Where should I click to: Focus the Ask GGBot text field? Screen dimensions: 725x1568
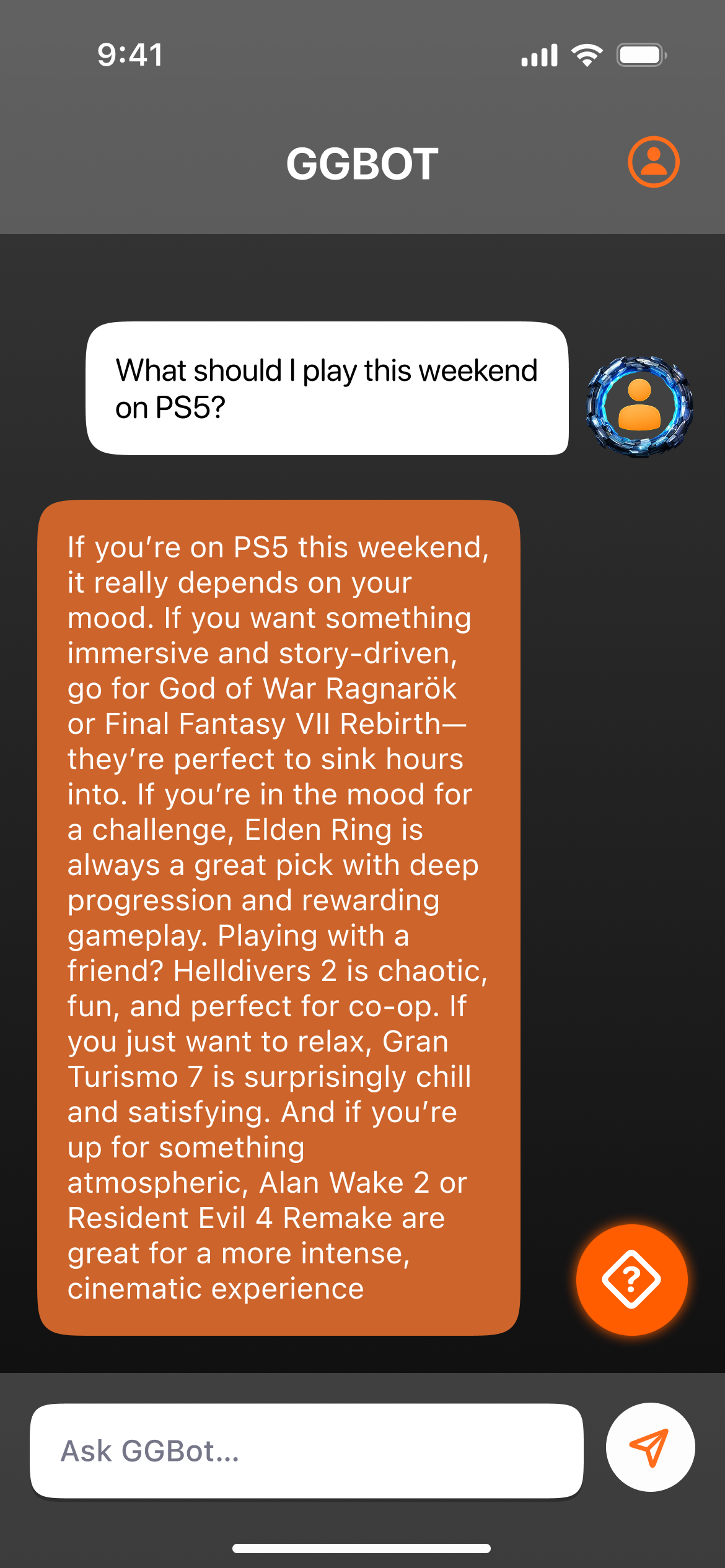306,1451
